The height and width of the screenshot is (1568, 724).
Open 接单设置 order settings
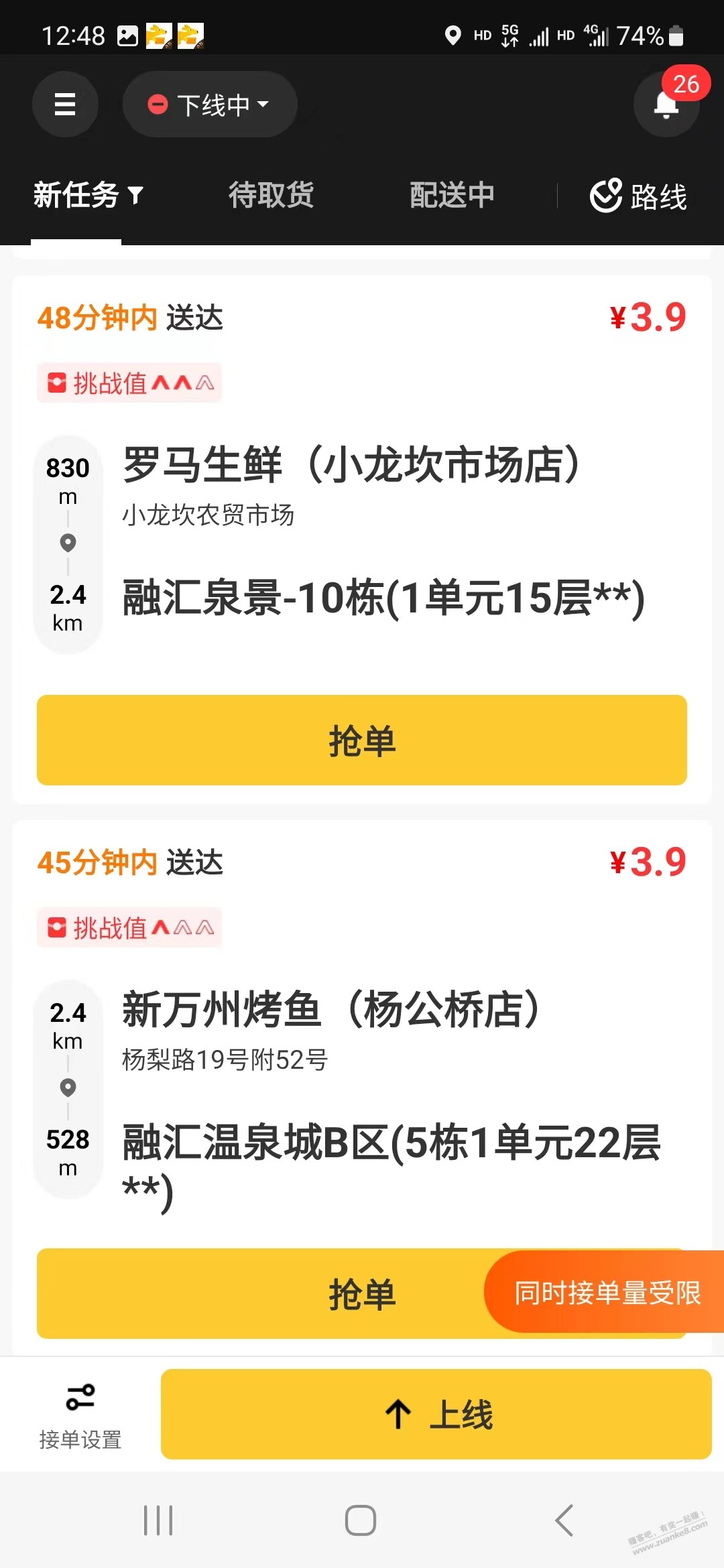click(x=80, y=1415)
